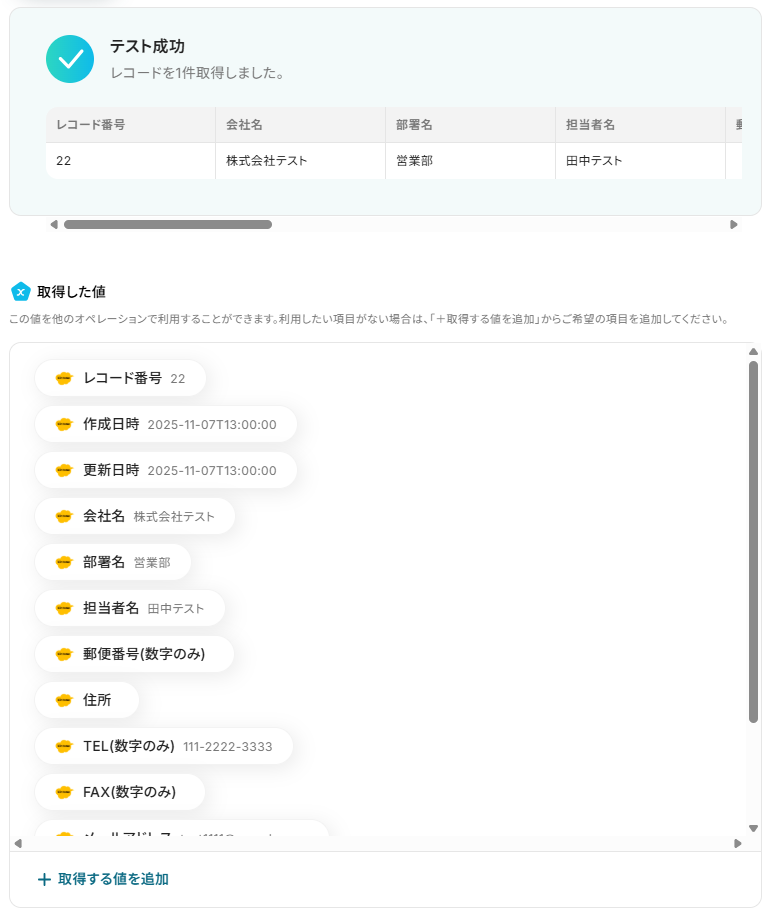Tap the 部署名 chip showing 営業部
Image resolution: width=769 pixels, height=913 pixels.
tap(113, 562)
